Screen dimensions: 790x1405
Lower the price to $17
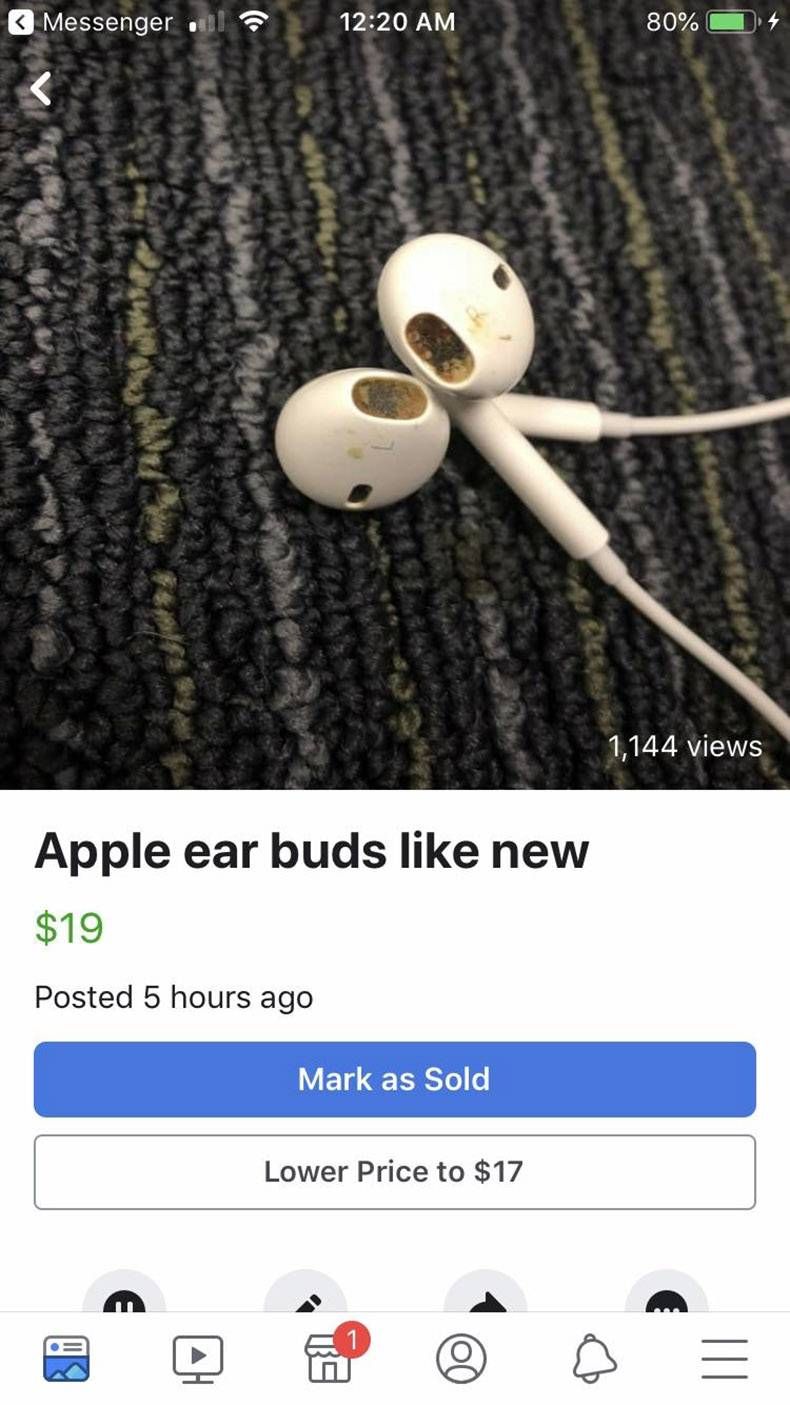(395, 1172)
